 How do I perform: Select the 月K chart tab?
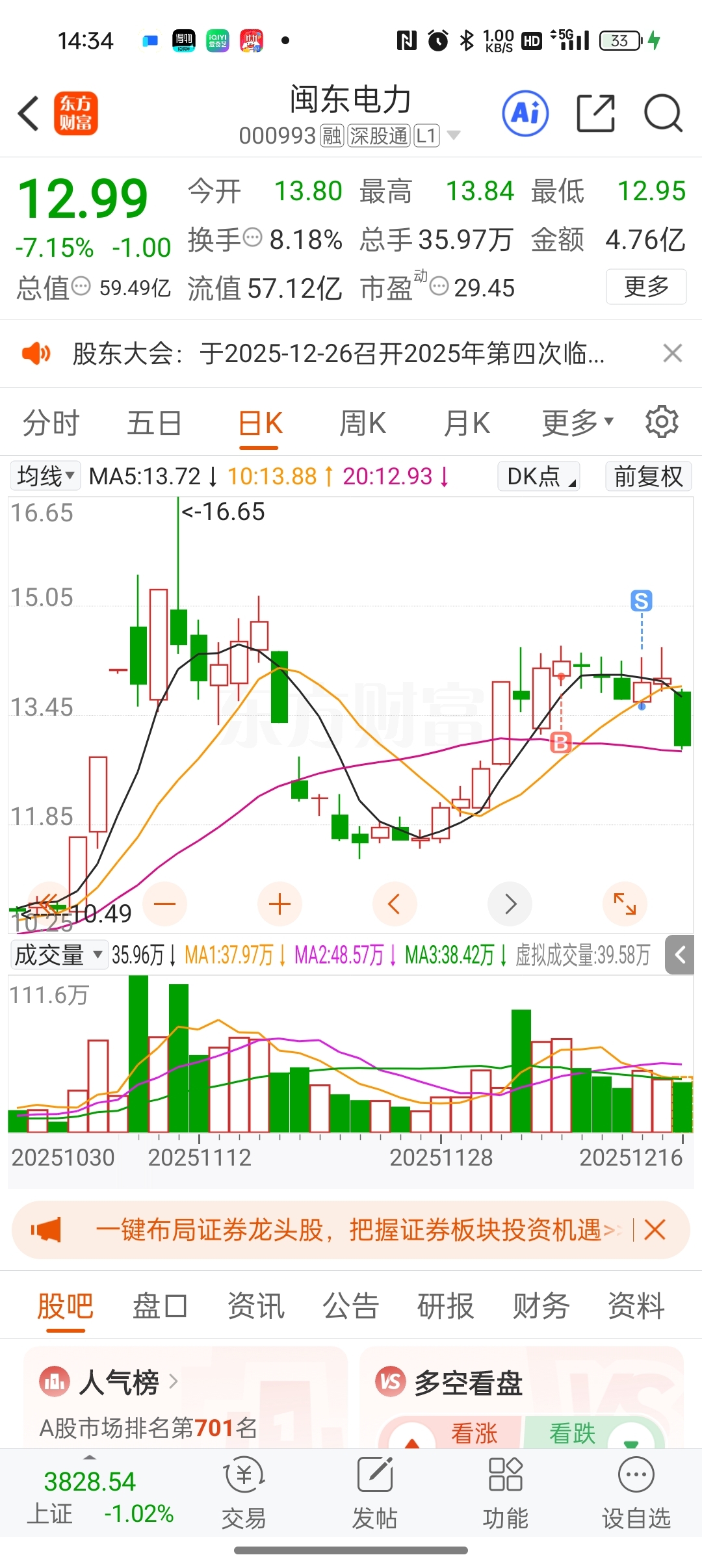tap(466, 423)
